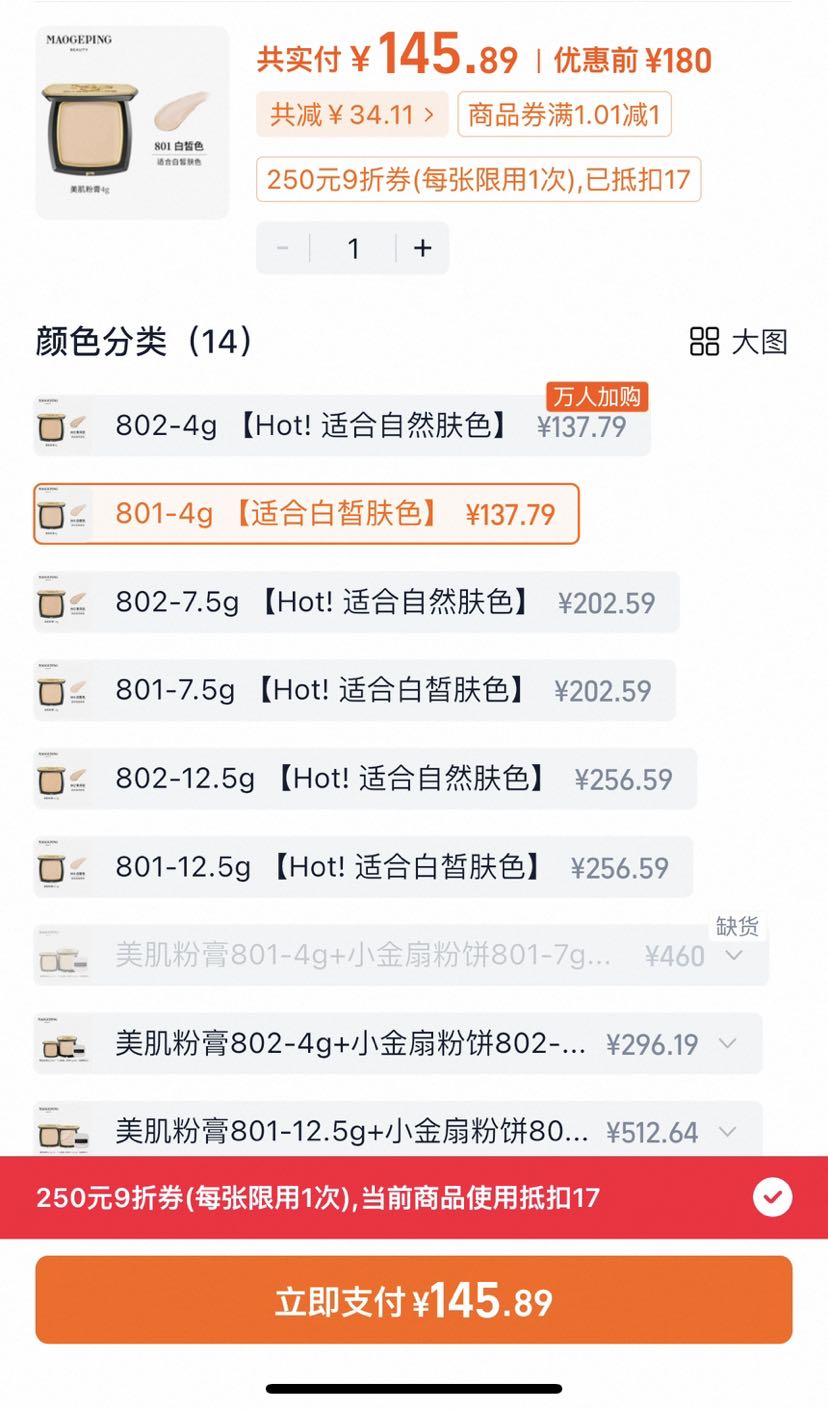Screen dimensions: 828x1409
Task: Tap 立即支付 ¥145.89 to pay now
Action: 414,1300
